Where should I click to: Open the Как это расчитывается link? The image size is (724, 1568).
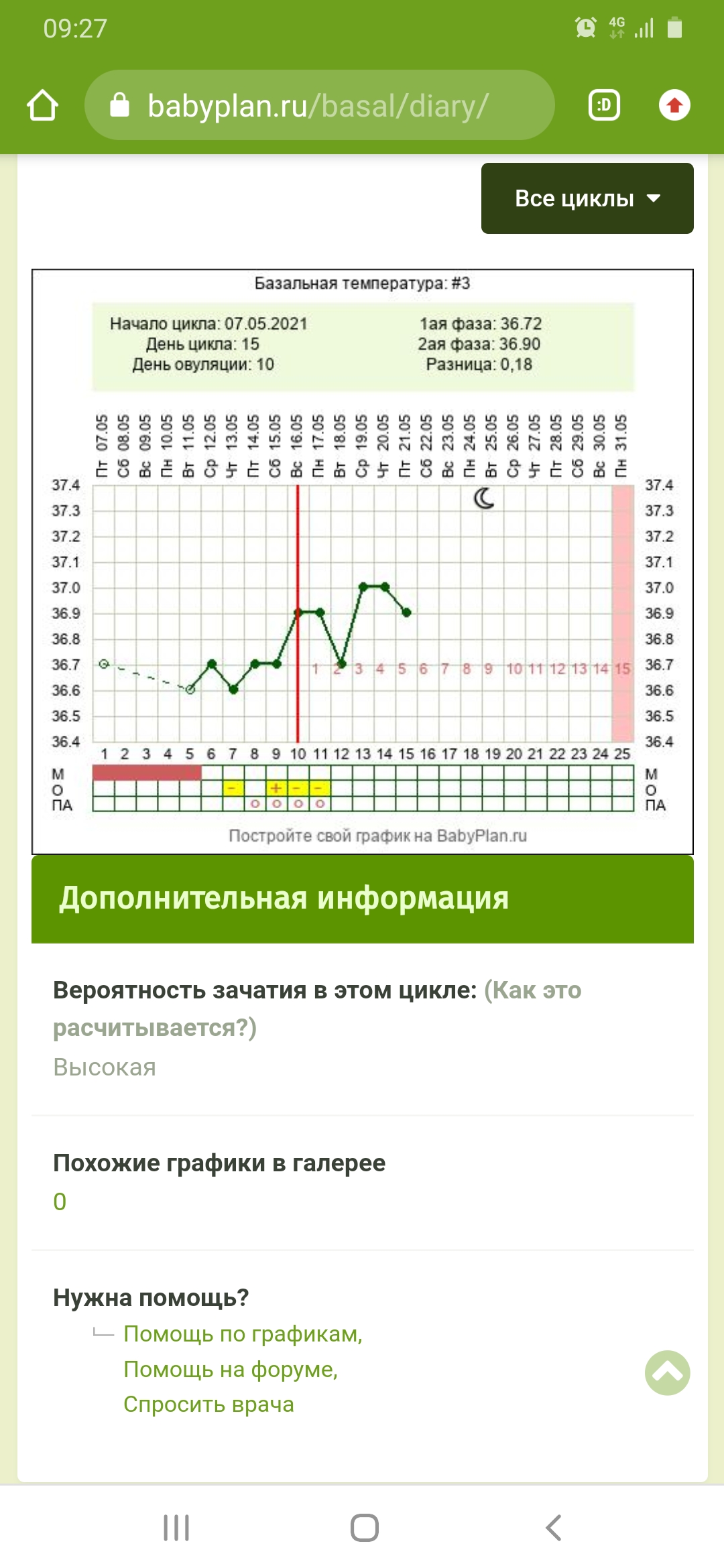tap(317, 1008)
